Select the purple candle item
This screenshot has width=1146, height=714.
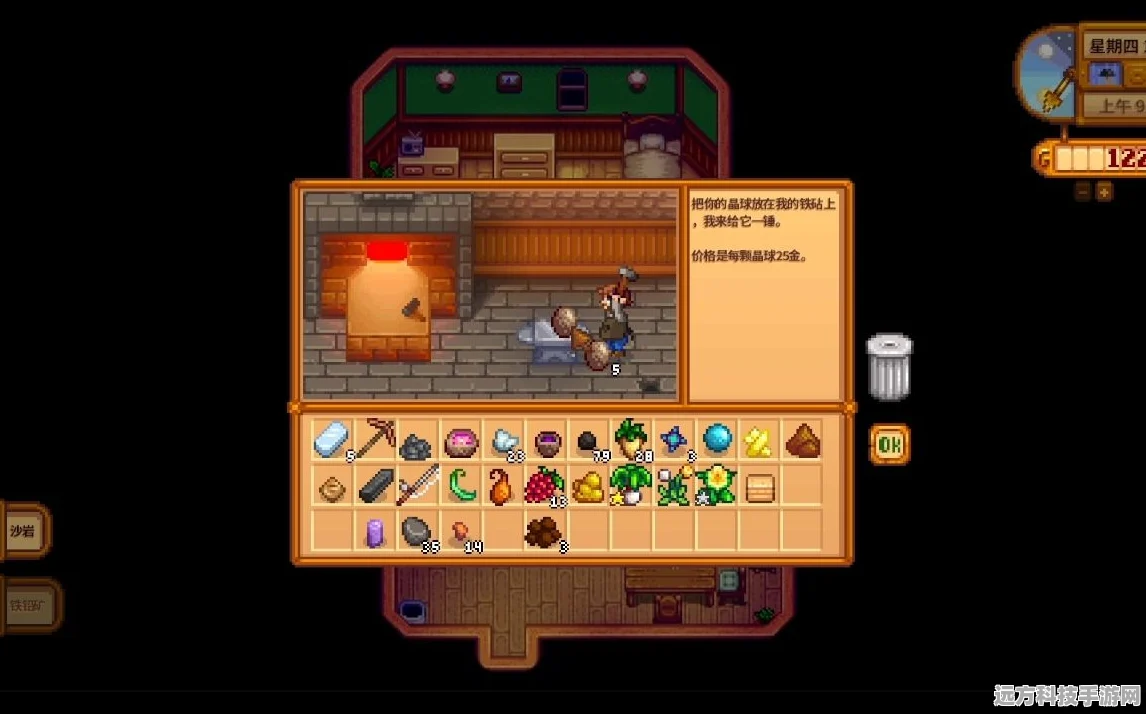(375, 532)
